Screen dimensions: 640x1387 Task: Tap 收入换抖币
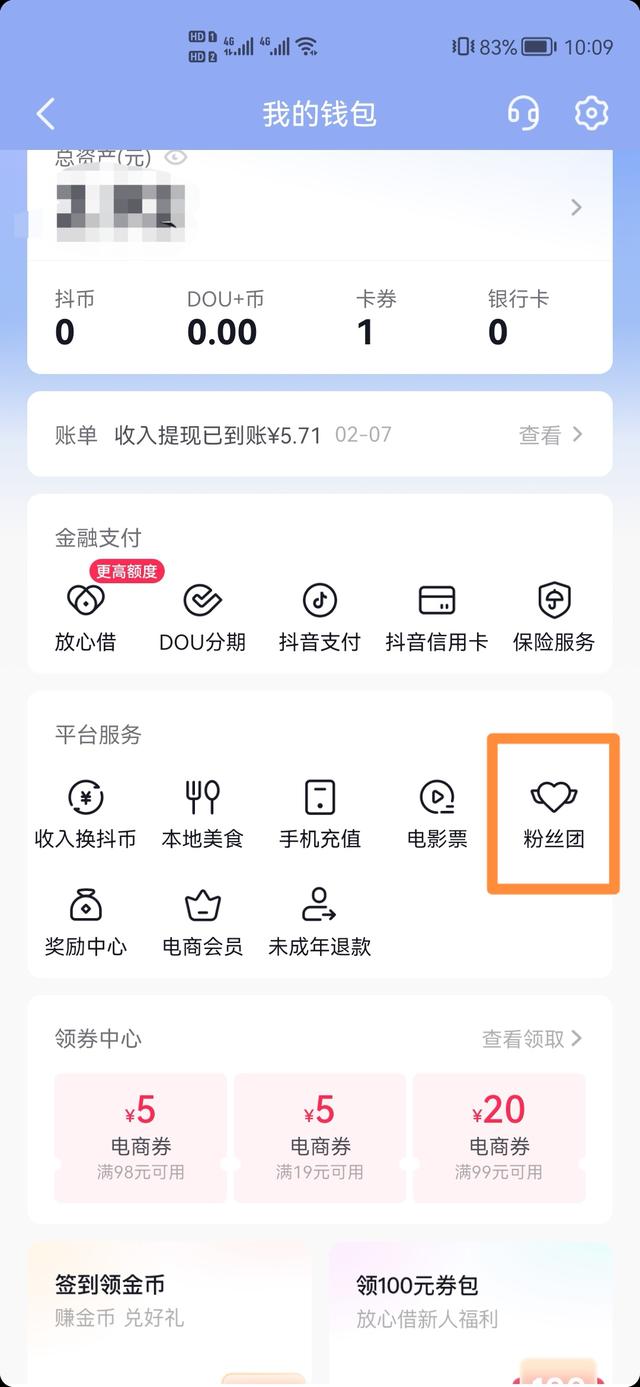tap(85, 813)
